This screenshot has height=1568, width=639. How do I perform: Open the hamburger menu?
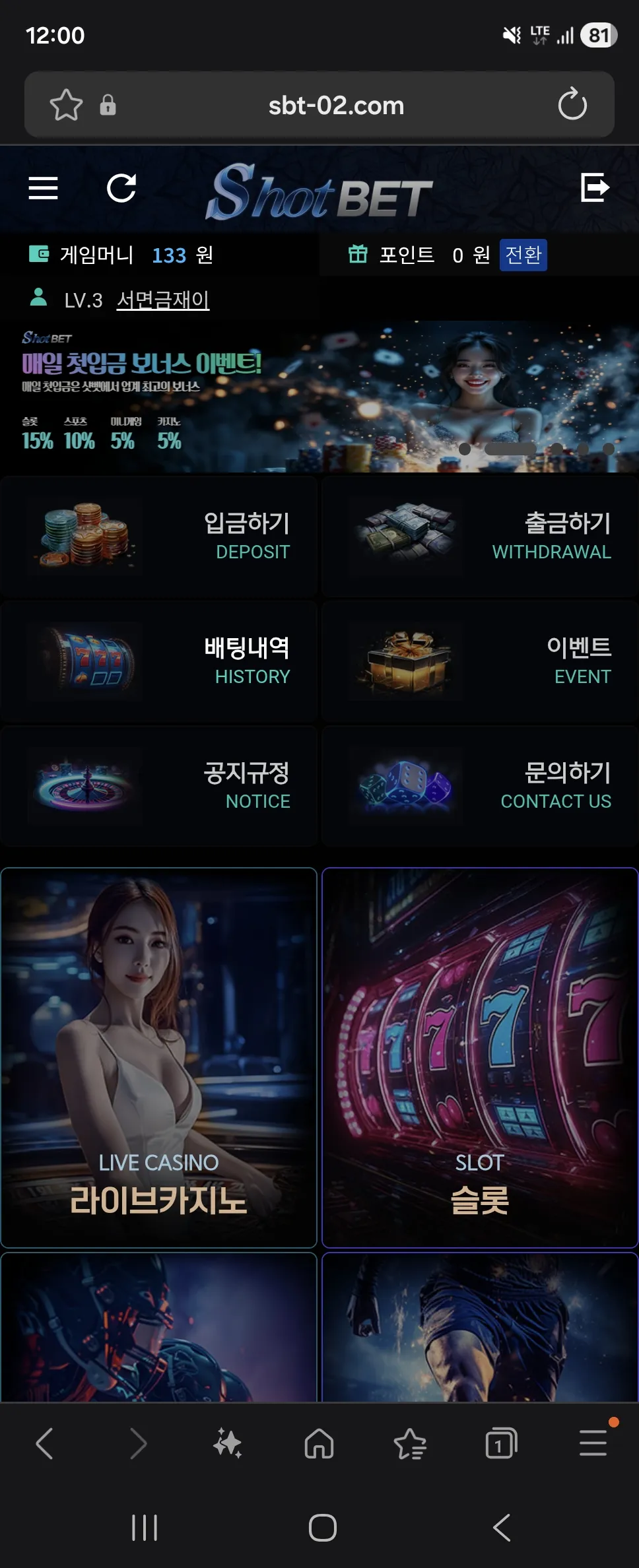tap(44, 188)
